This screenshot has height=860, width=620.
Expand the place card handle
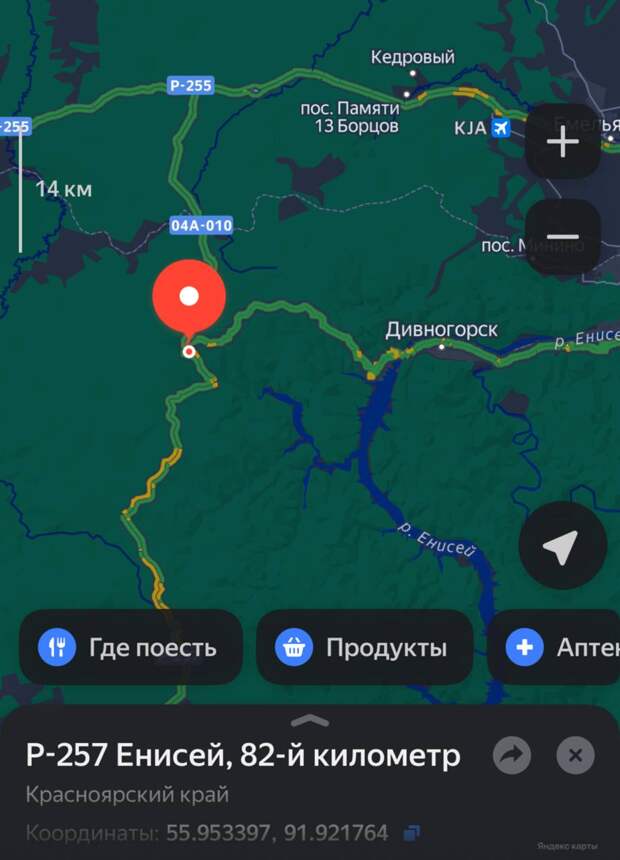pos(310,720)
